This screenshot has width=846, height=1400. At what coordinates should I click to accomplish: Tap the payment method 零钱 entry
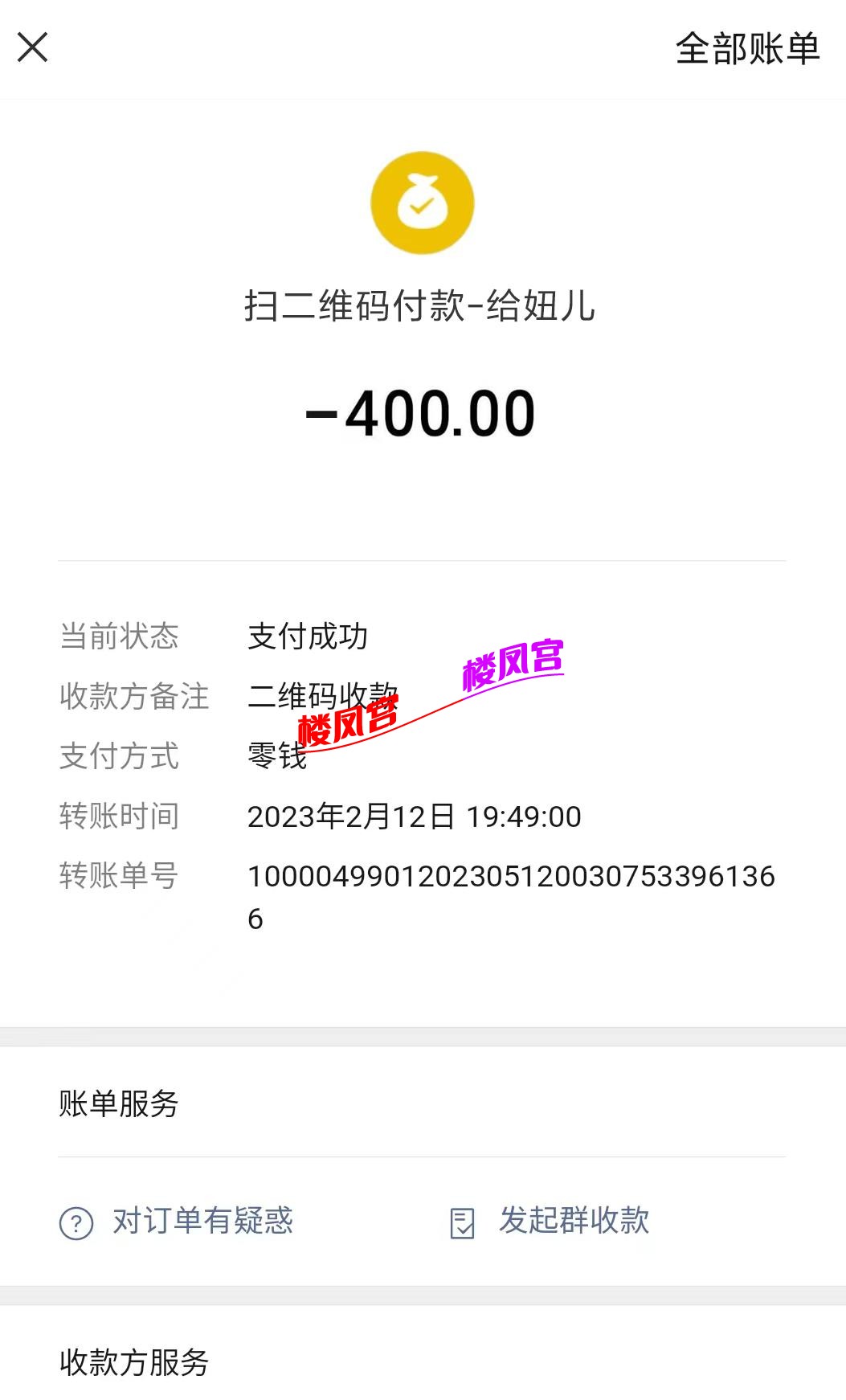(277, 755)
